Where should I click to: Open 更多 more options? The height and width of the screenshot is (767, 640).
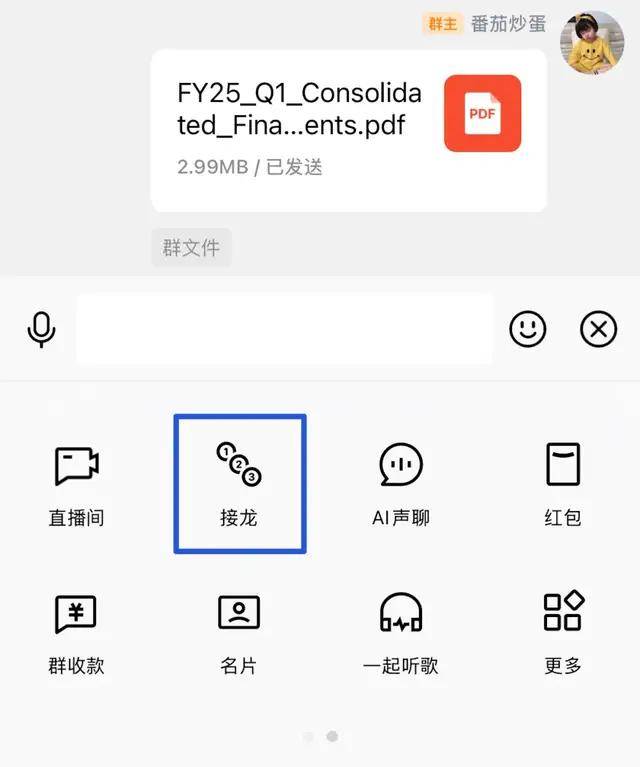563,632
